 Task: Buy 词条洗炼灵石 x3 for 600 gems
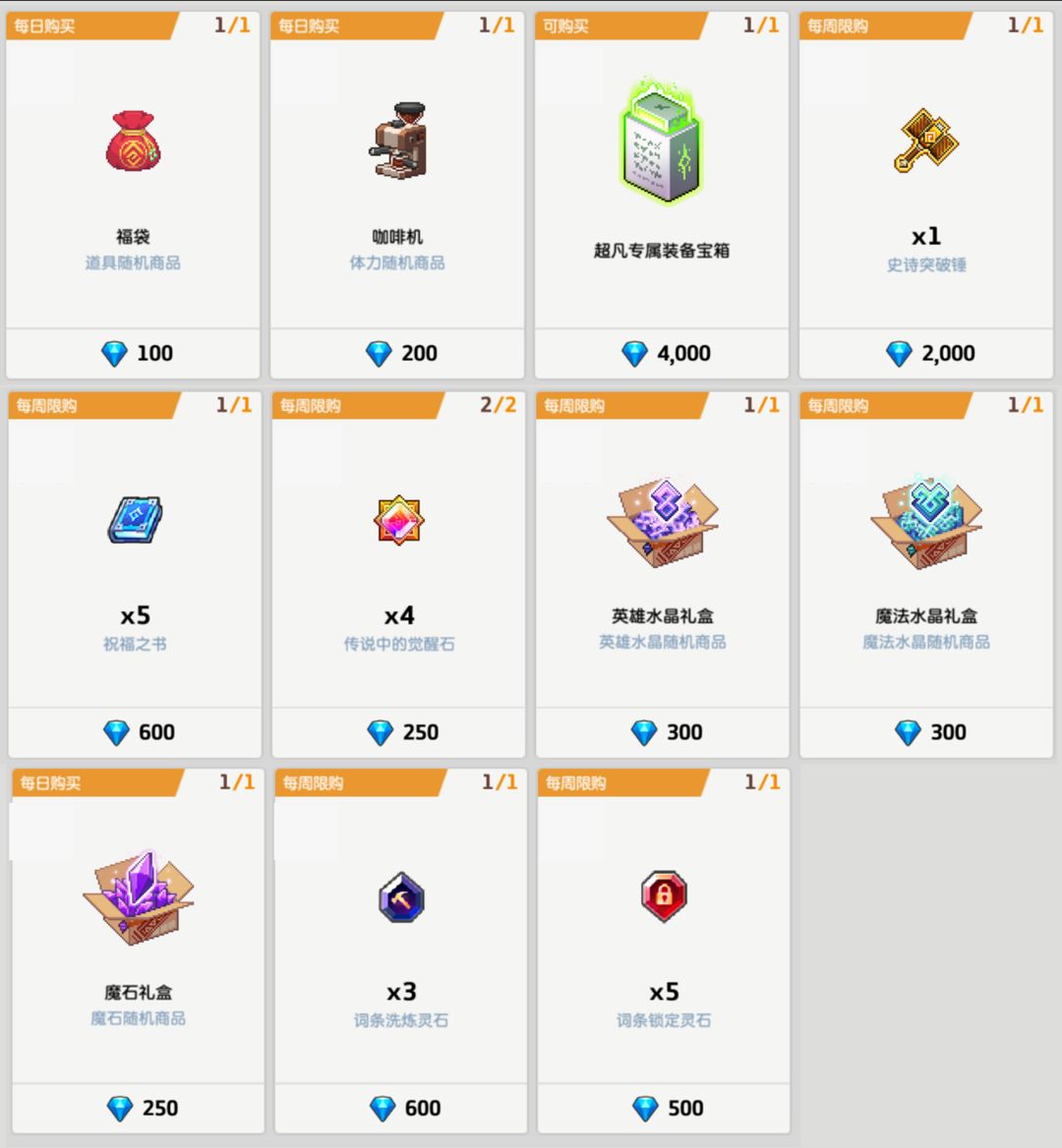pyautogui.click(x=401, y=1109)
